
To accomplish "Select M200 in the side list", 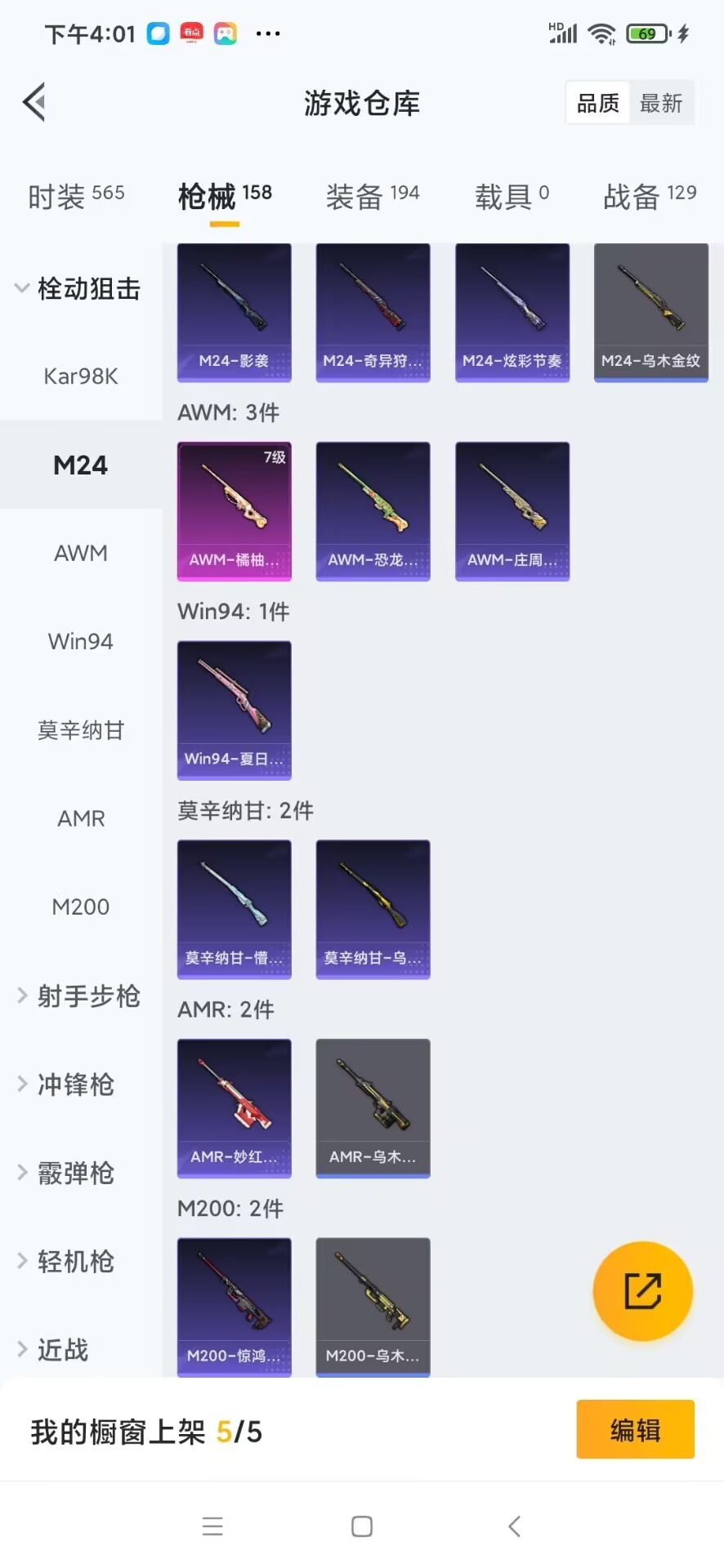I will (x=81, y=906).
